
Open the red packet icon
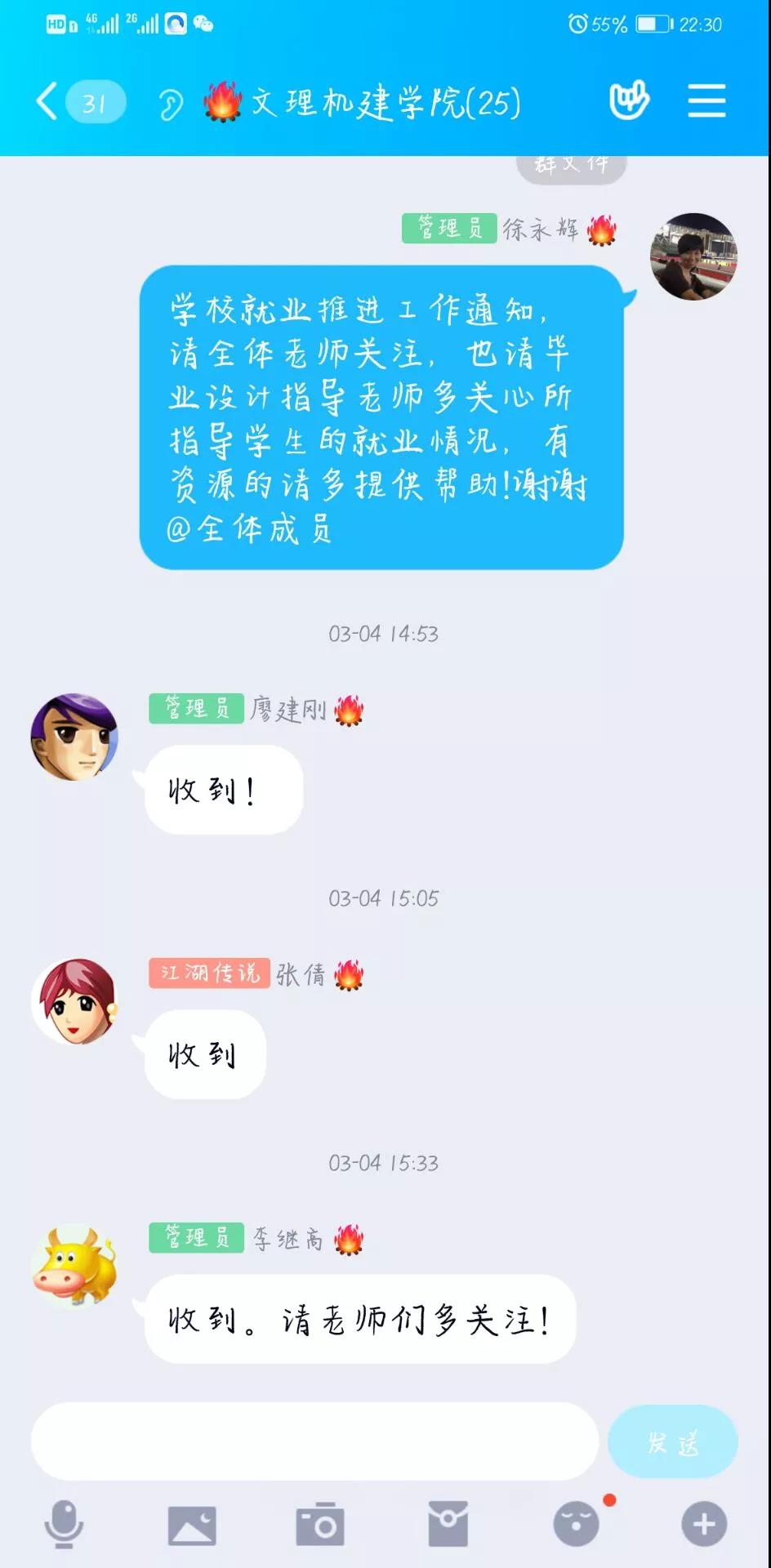[448, 1524]
